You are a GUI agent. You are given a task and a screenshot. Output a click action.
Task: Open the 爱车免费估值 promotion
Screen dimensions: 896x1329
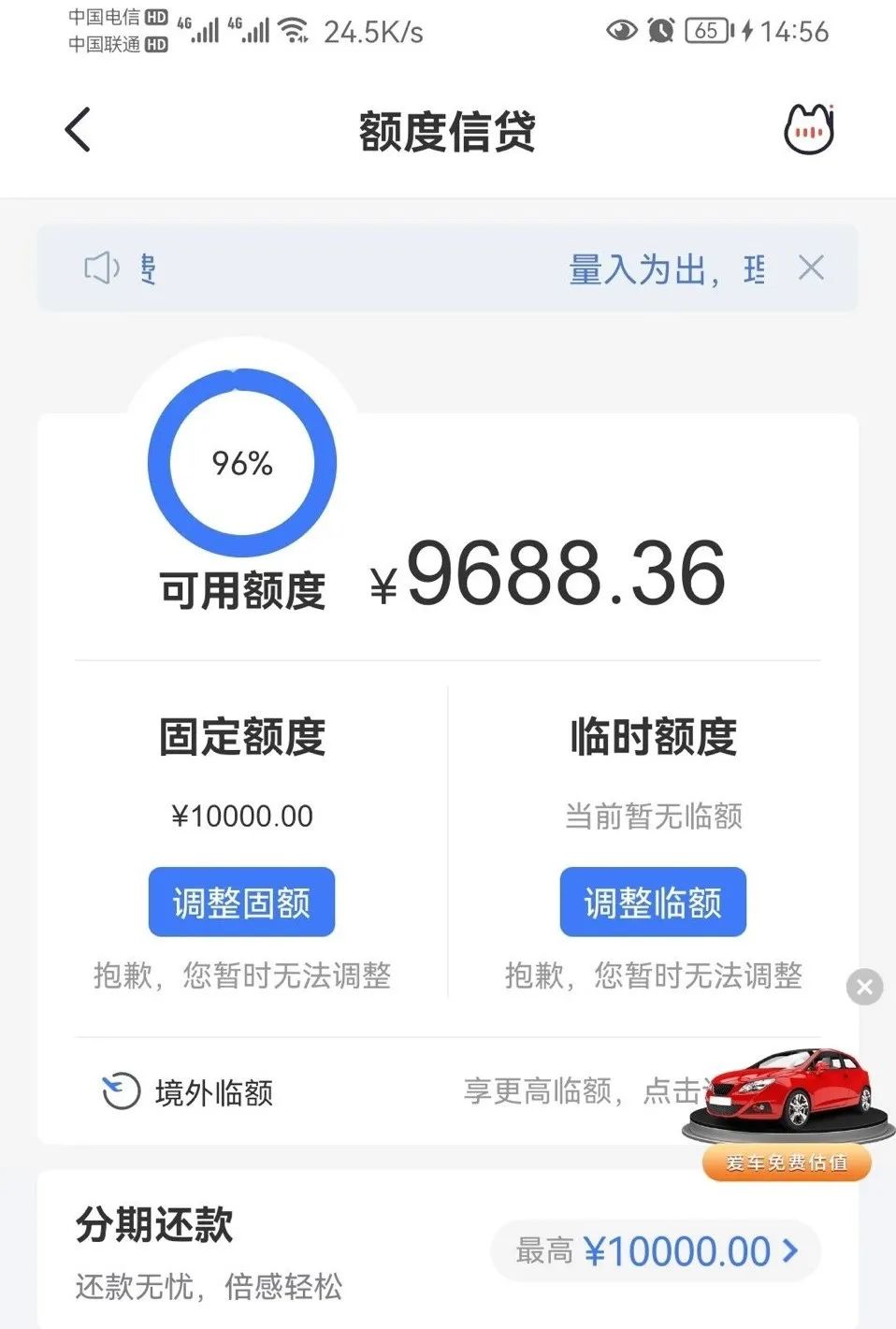coord(788,1113)
